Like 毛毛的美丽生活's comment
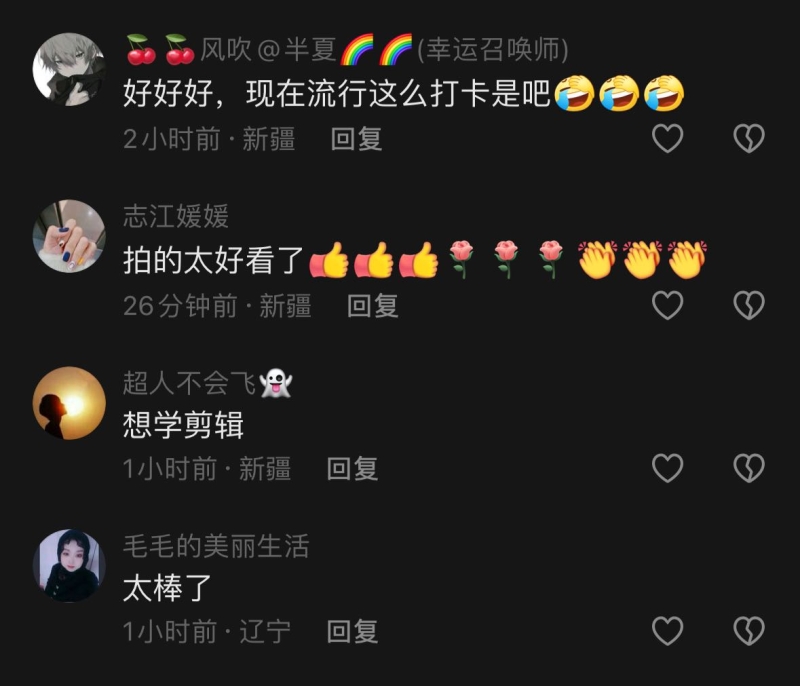800x686 pixels. (667, 631)
